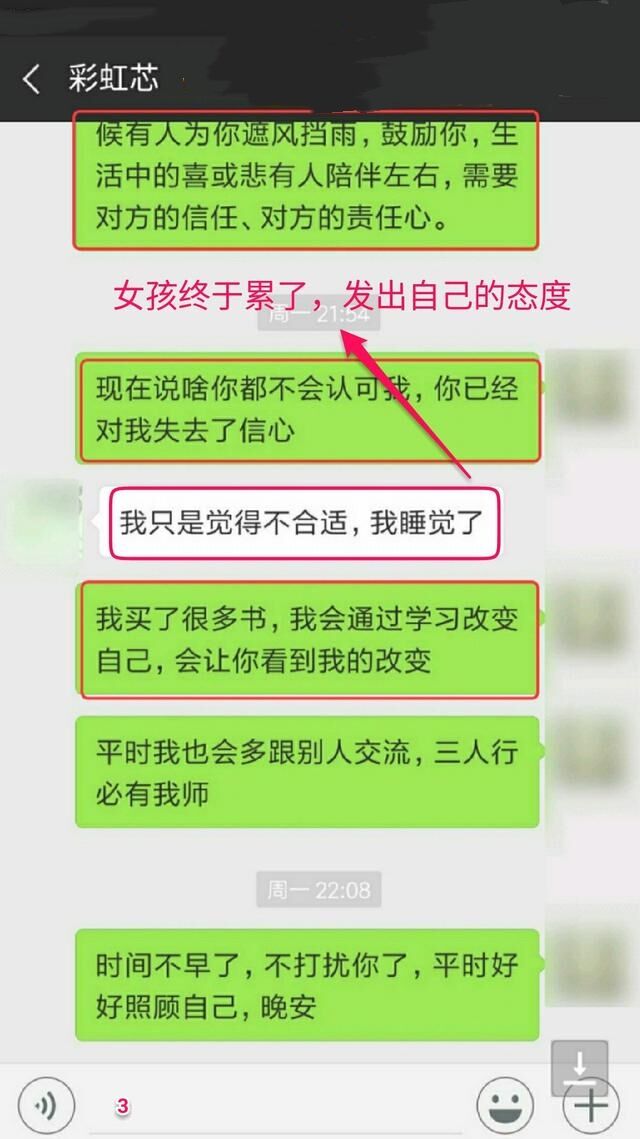The width and height of the screenshot is (640, 1139).
Task: Open the plus attachments menu
Action: coord(590,1107)
